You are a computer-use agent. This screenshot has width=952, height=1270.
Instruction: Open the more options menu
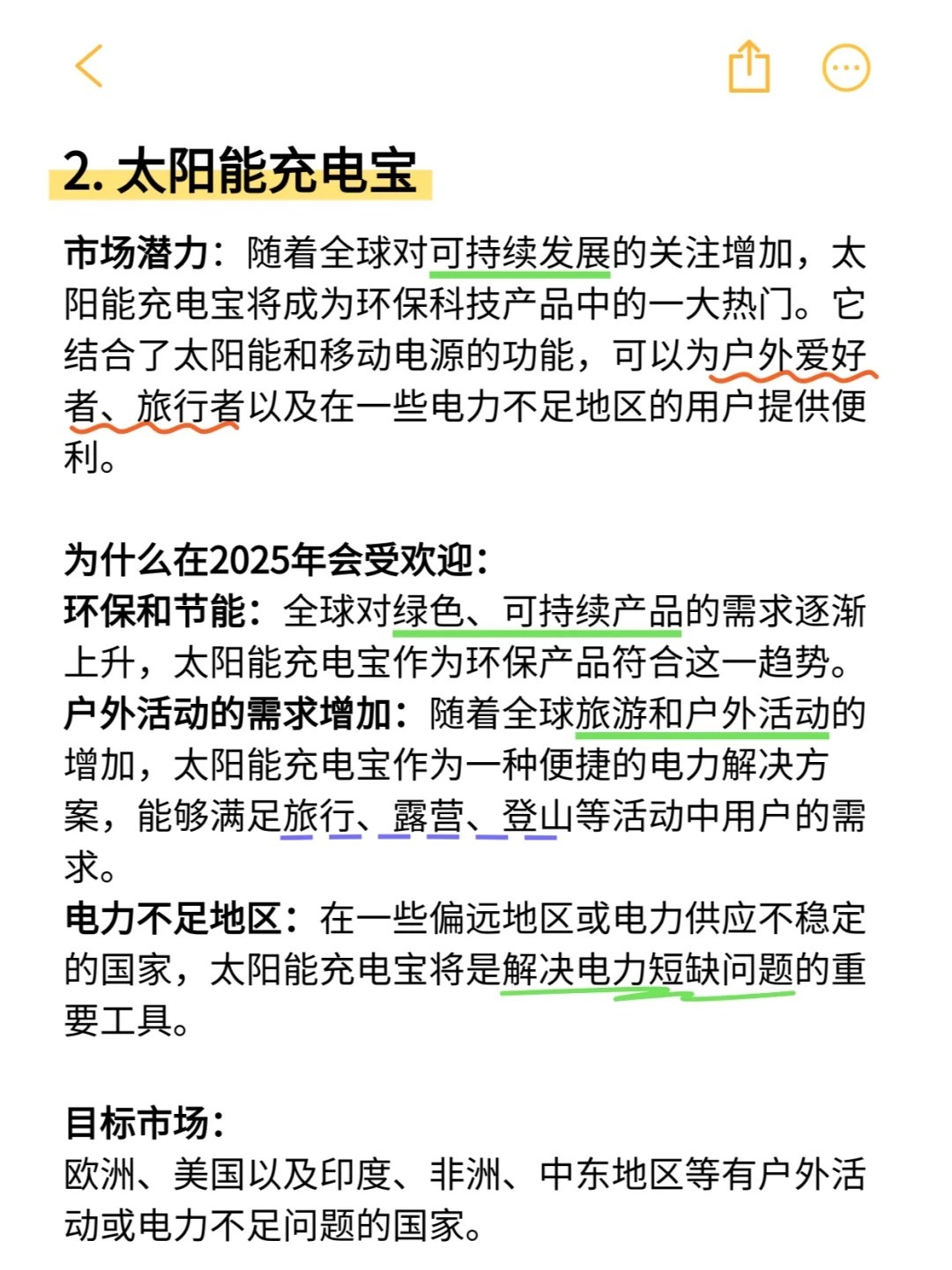(845, 68)
